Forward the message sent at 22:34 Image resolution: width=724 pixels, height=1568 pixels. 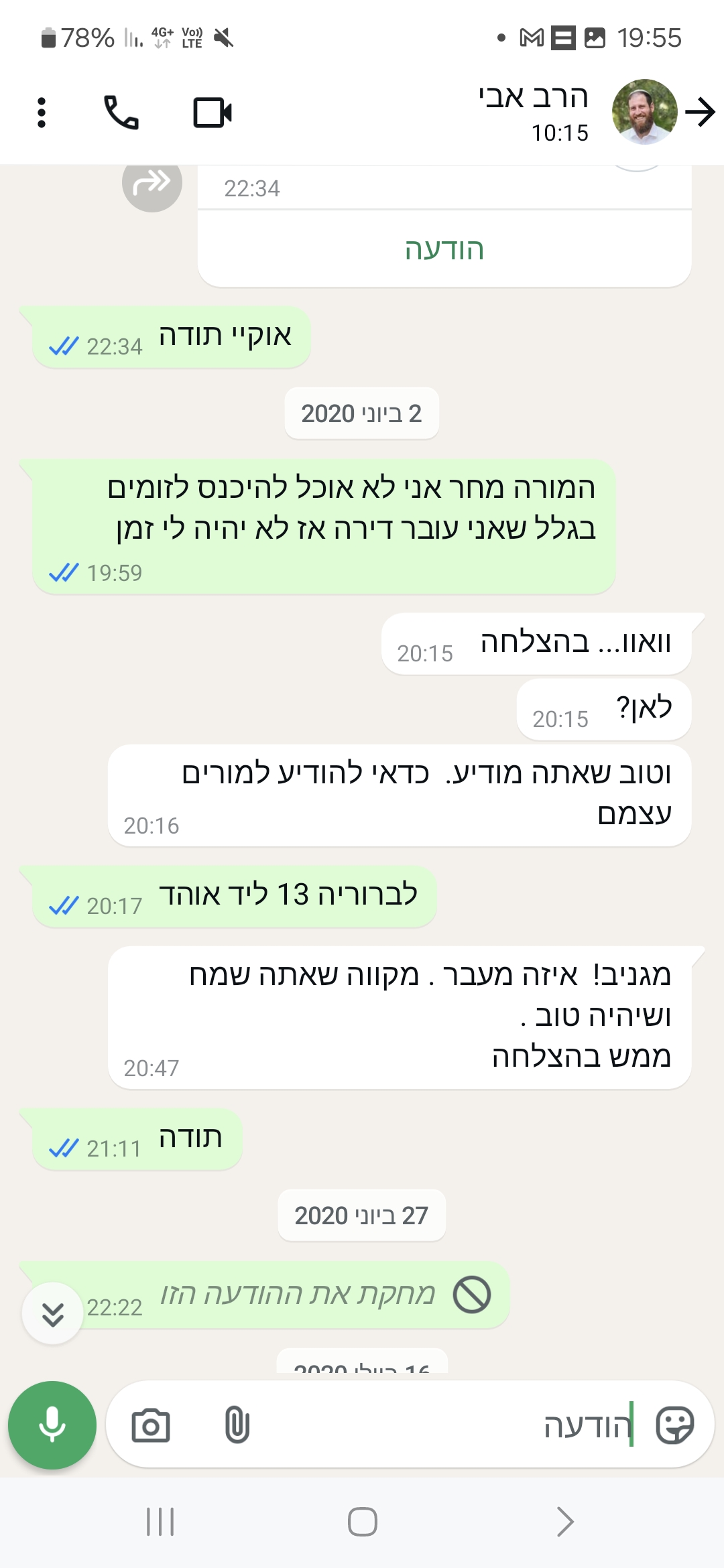(152, 182)
